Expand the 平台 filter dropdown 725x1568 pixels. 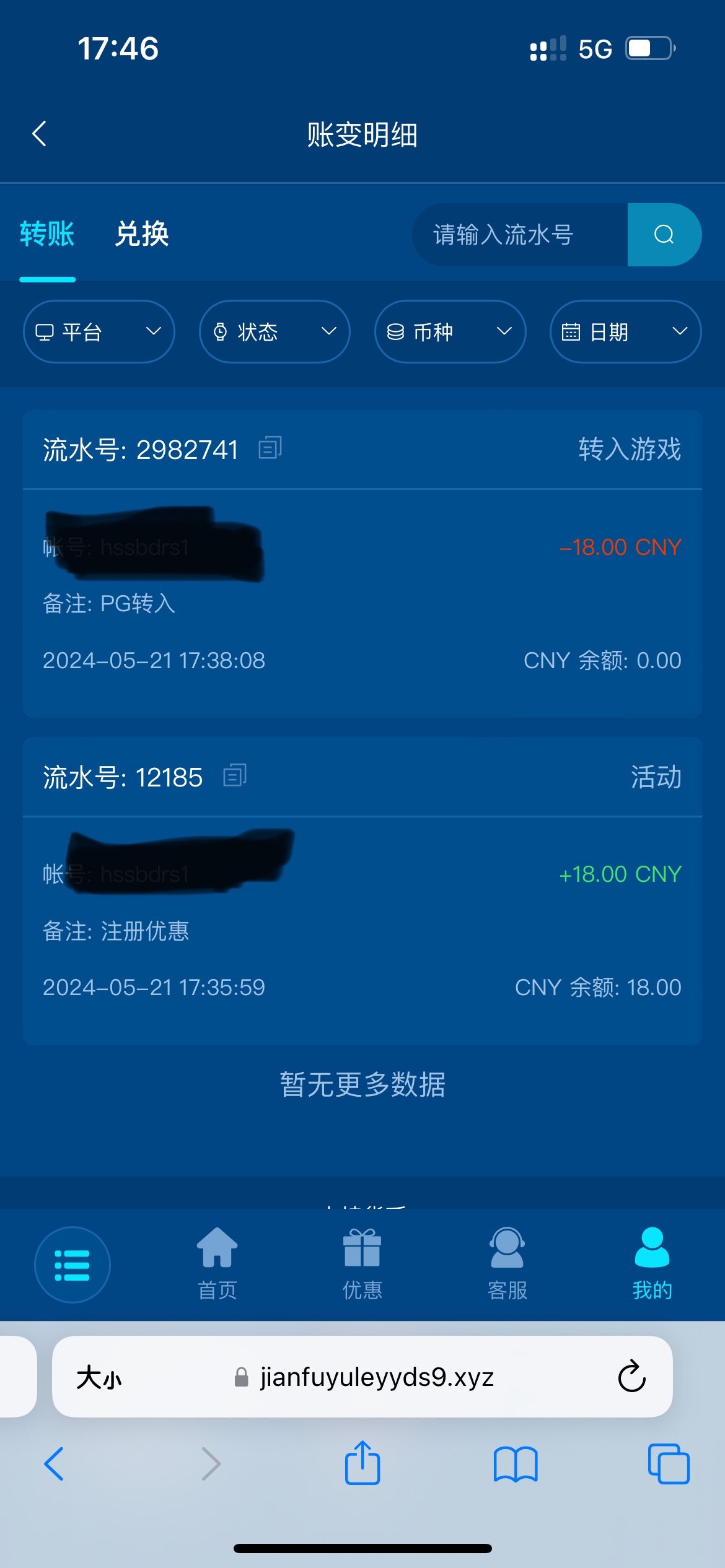coord(99,332)
